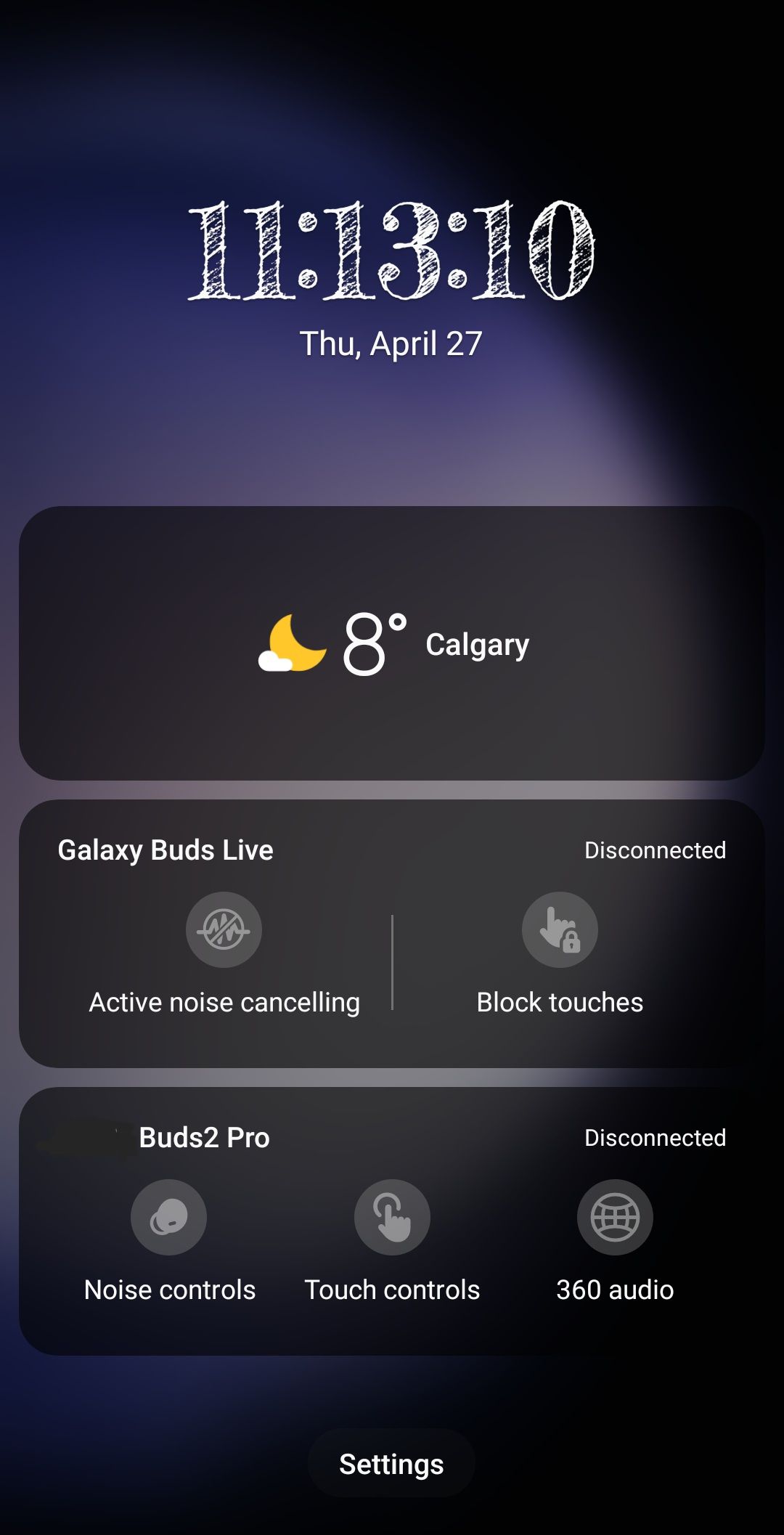Select the Noise controls icon for Buds2 Pro

coord(168,1217)
